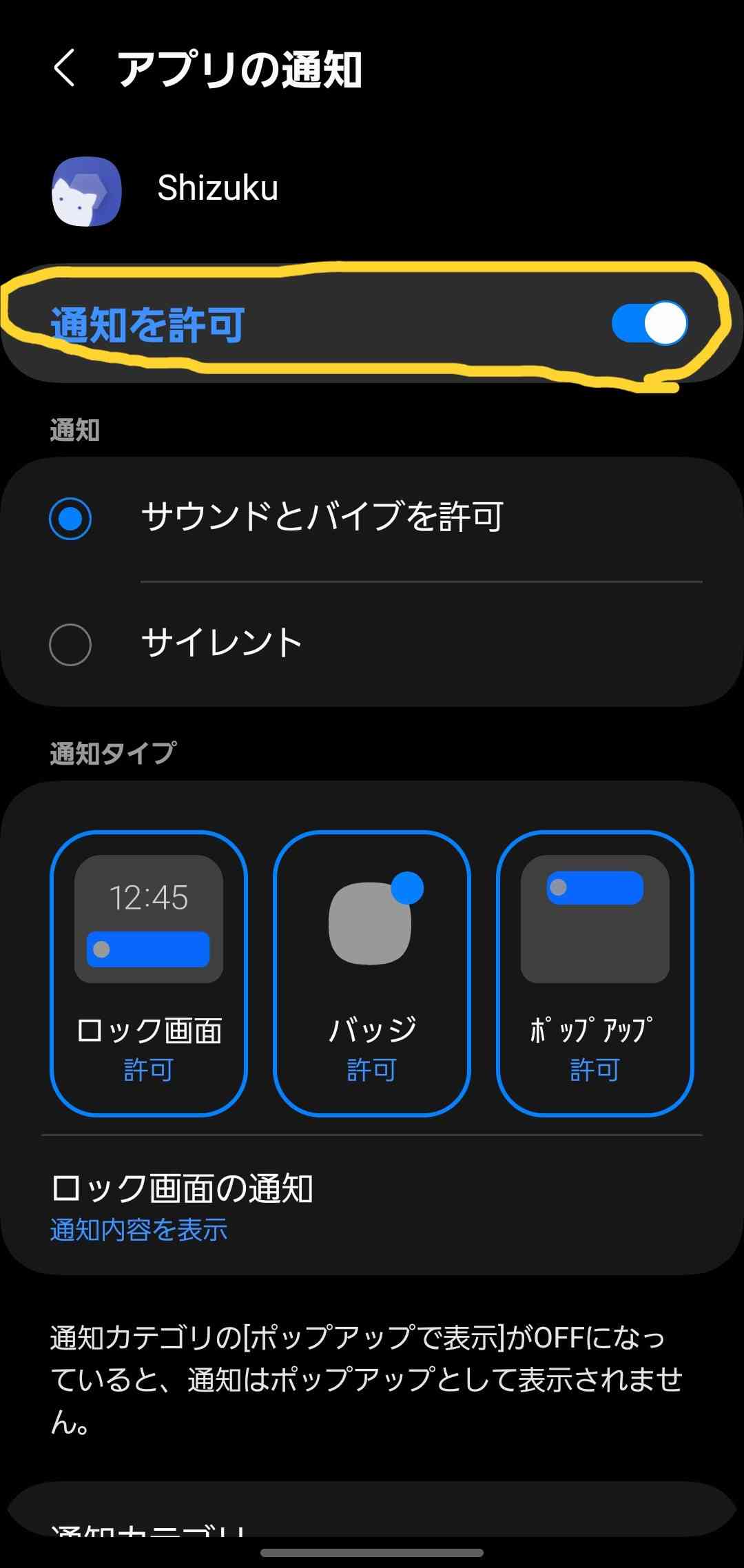This screenshot has height=1568, width=744.
Task: Toggle the ポップアップ notification type
Action: (x=595, y=973)
